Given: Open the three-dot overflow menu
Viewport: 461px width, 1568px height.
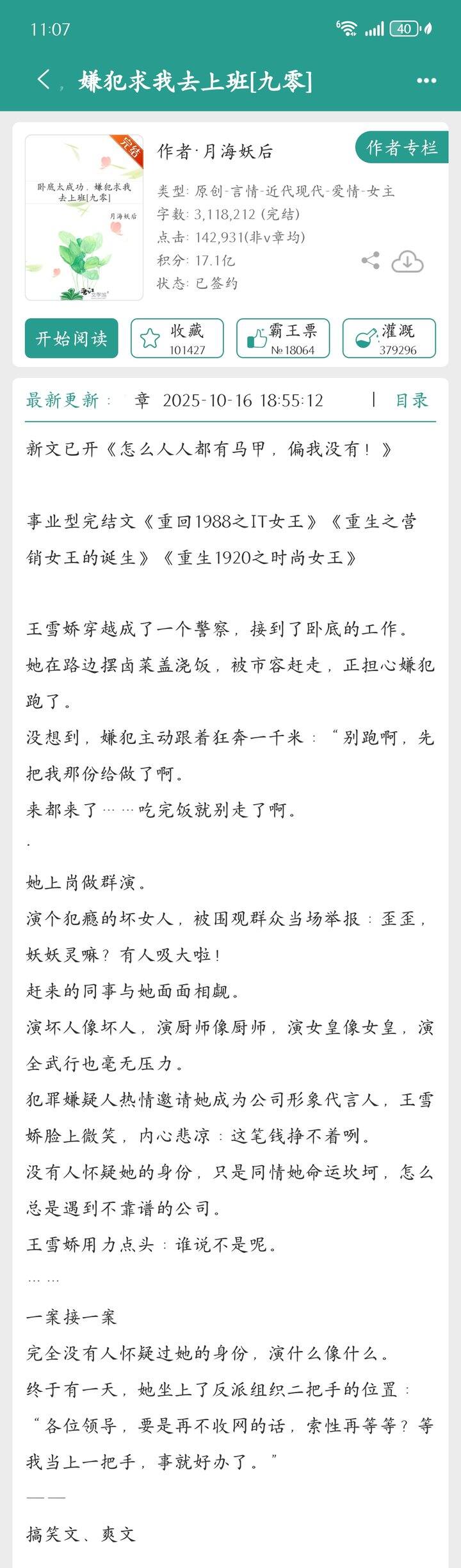Looking at the screenshot, I should [x=426, y=81].
